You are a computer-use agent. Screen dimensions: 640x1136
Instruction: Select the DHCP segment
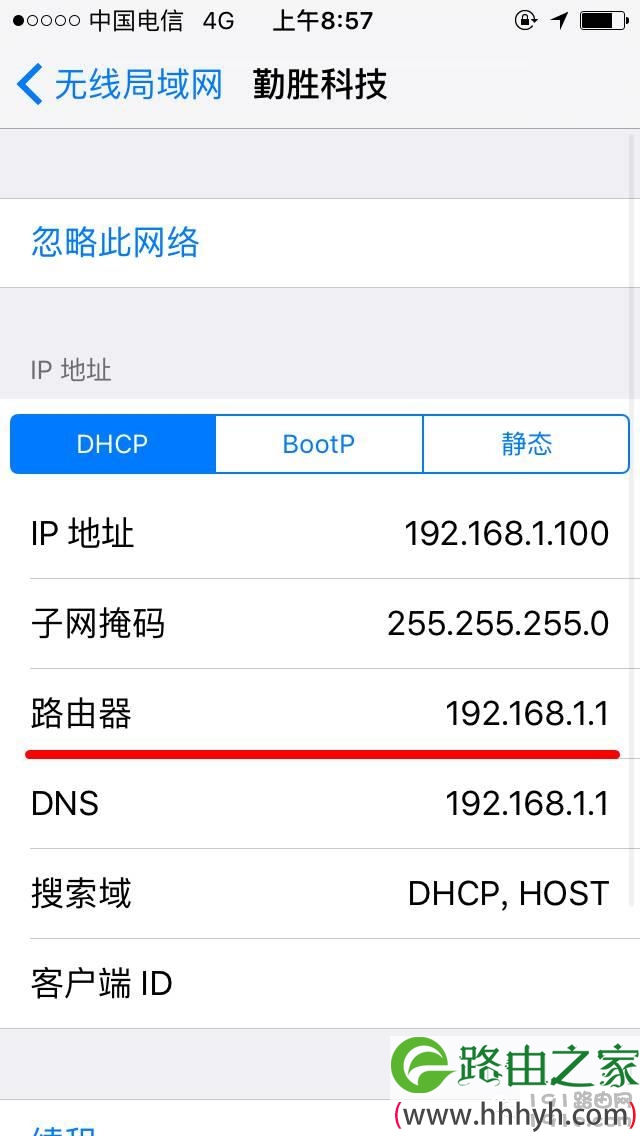[113, 444]
